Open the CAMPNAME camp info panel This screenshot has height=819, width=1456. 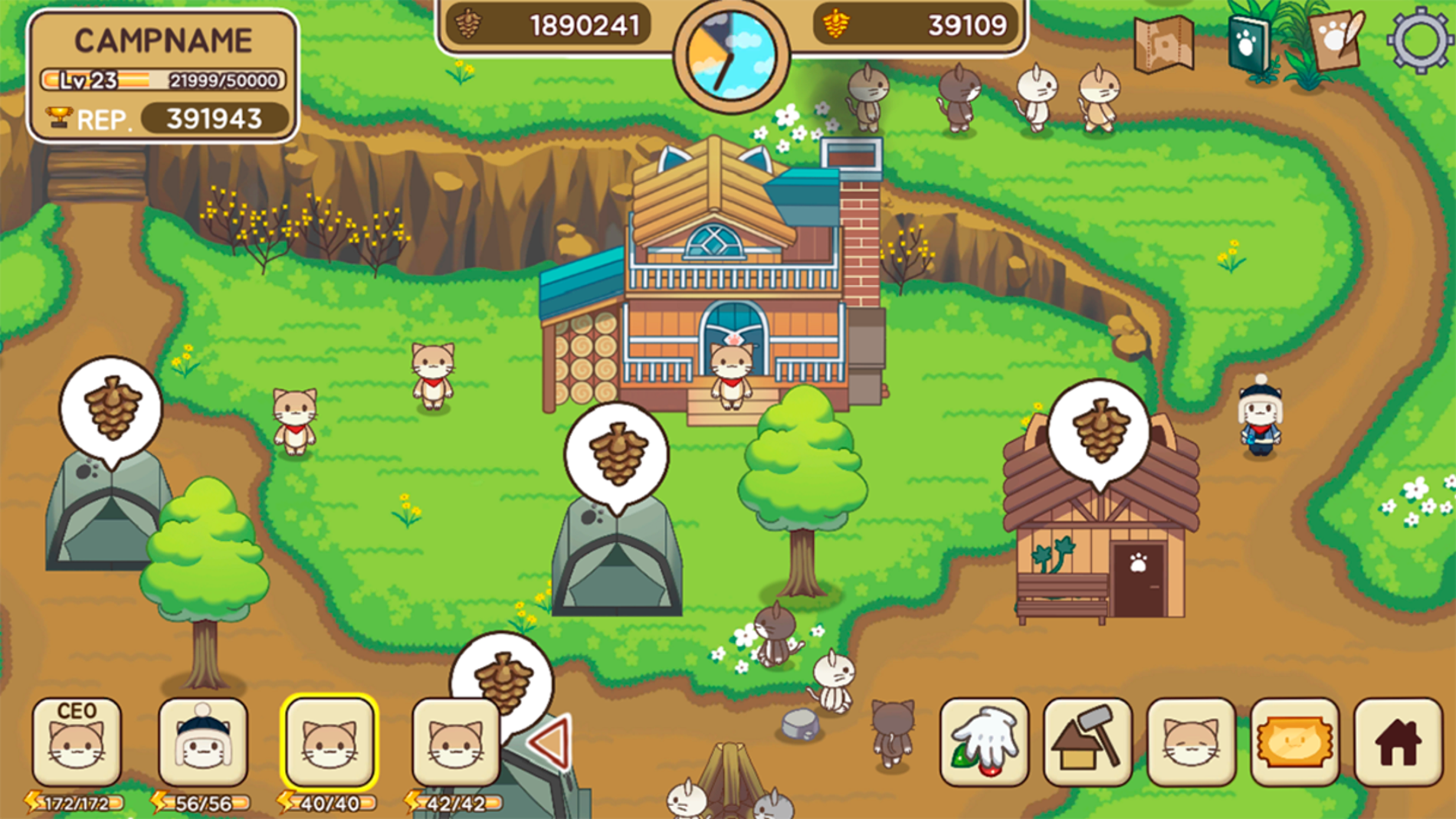(x=163, y=77)
